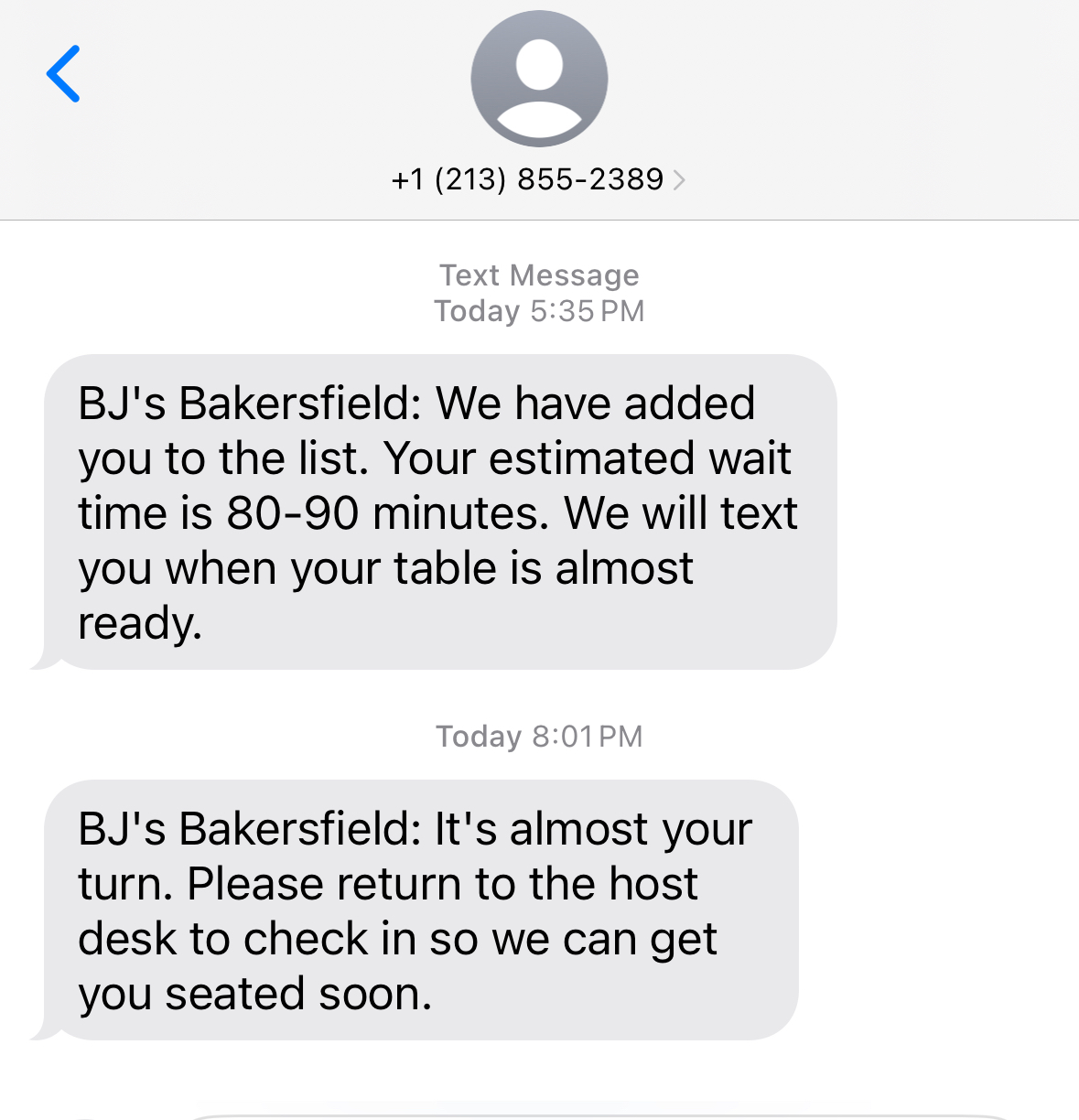Go back to the messages list

(x=63, y=74)
